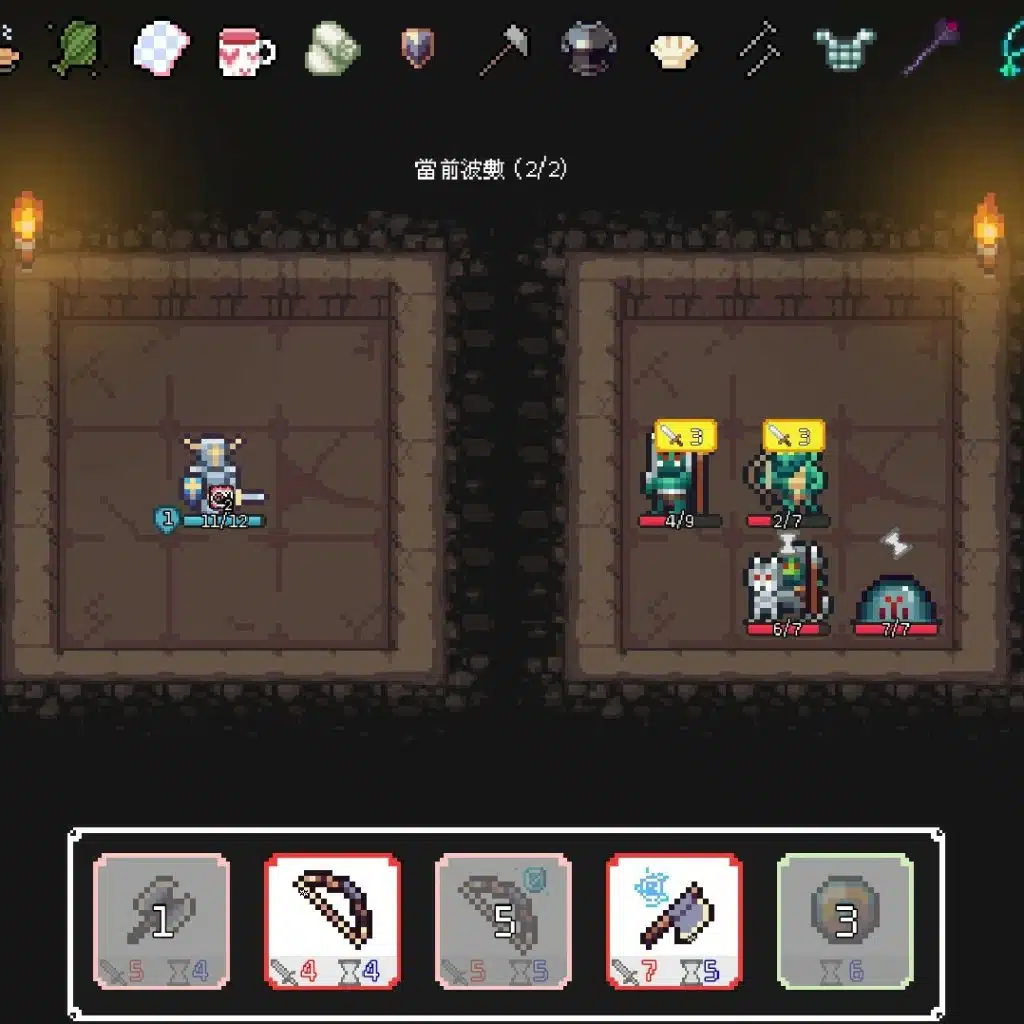Inspect the heart mug item

[245, 49]
